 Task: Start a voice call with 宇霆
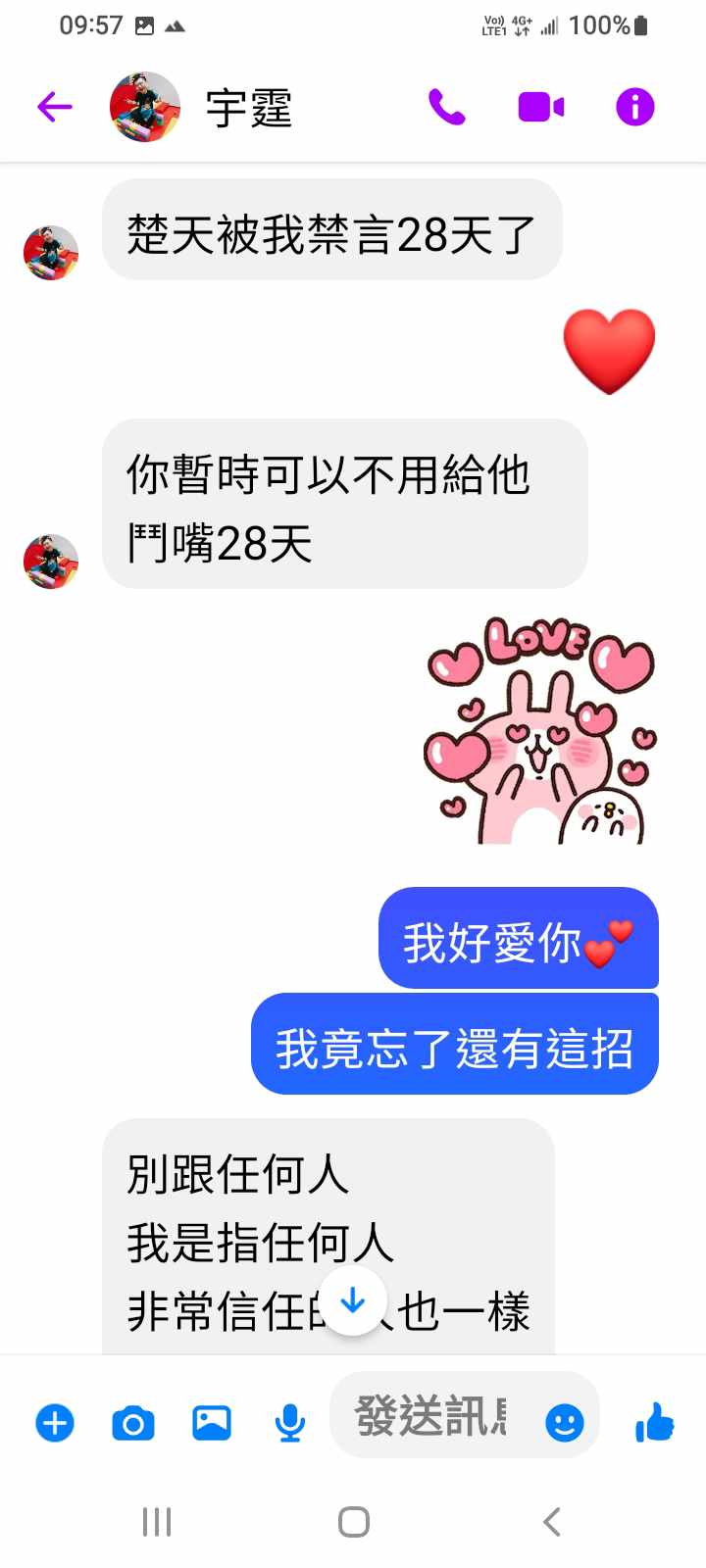(x=447, y=107)
